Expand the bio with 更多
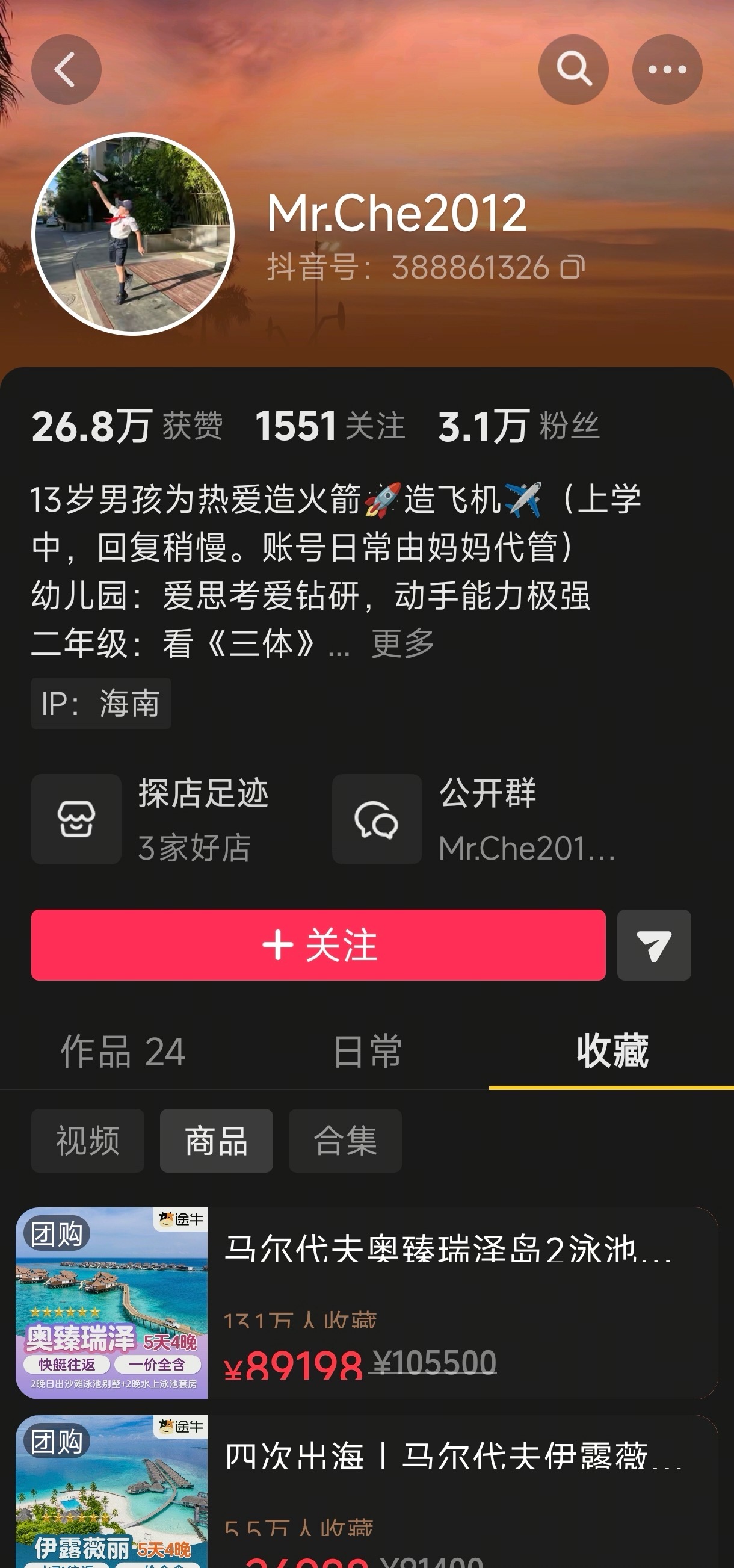The image size is (734, 1568). coord(403,643)
